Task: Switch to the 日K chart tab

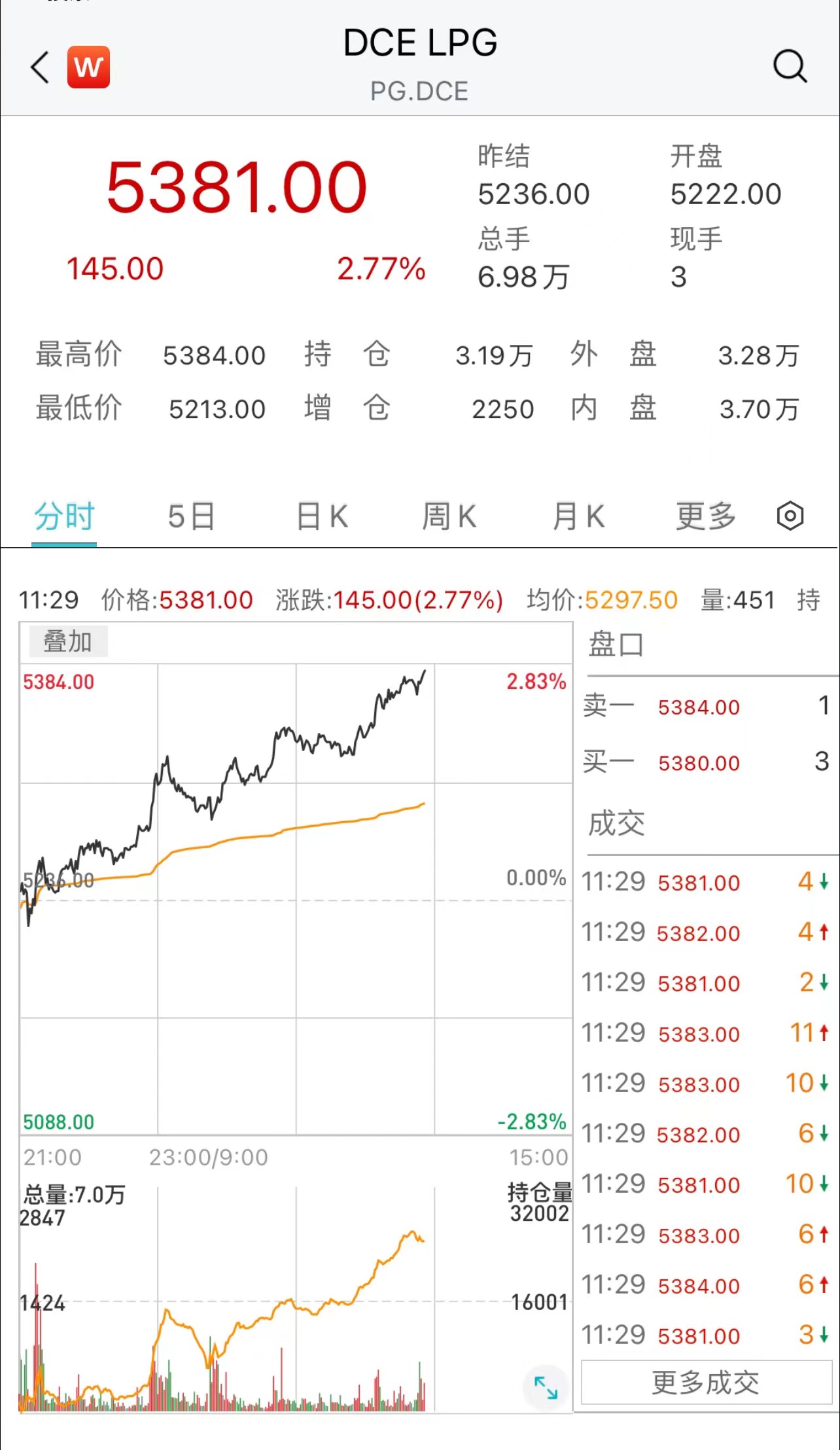Action: pyautogui.click(x=322, y=517)
